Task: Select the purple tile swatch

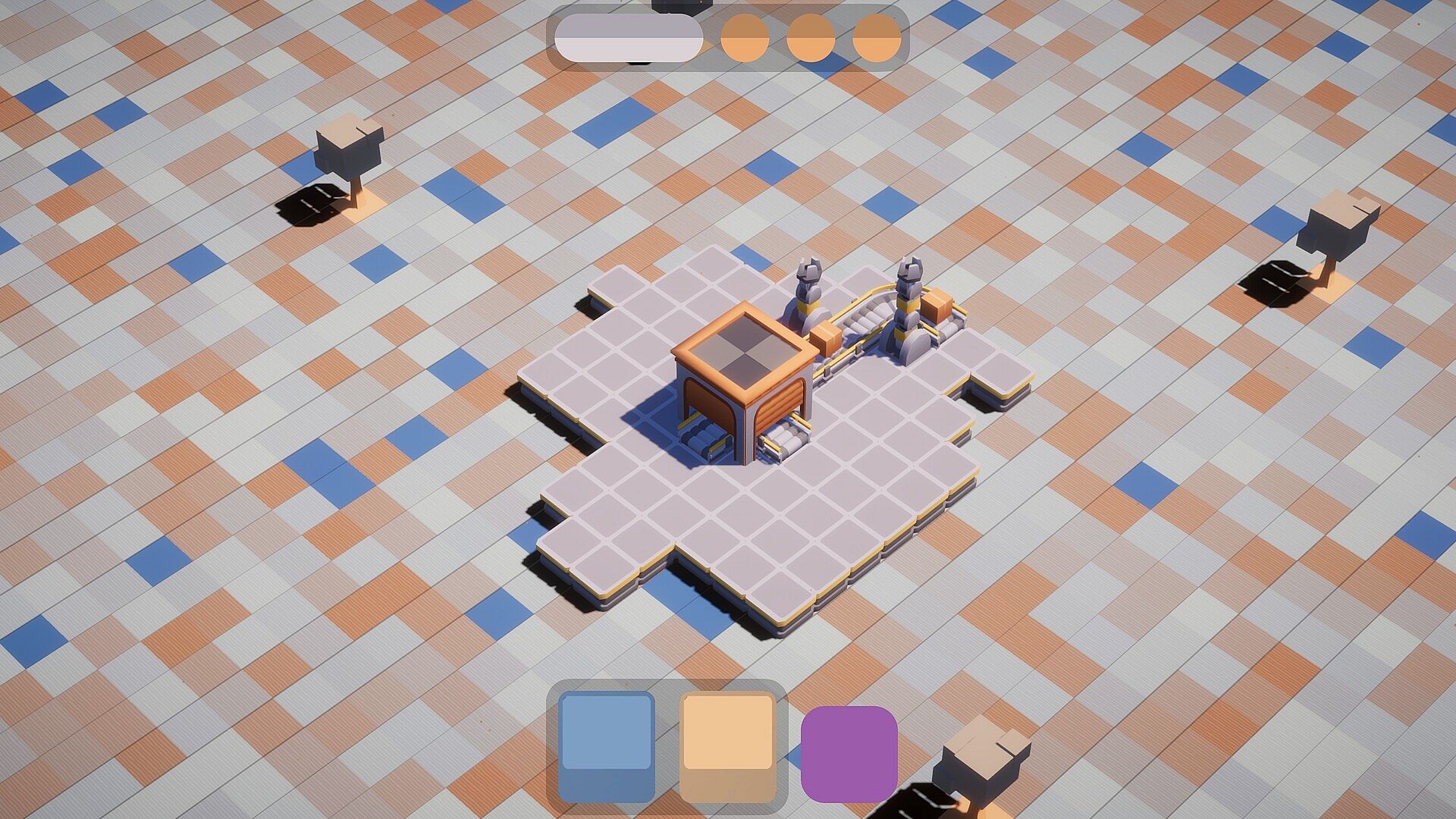Action: point(849,753)
